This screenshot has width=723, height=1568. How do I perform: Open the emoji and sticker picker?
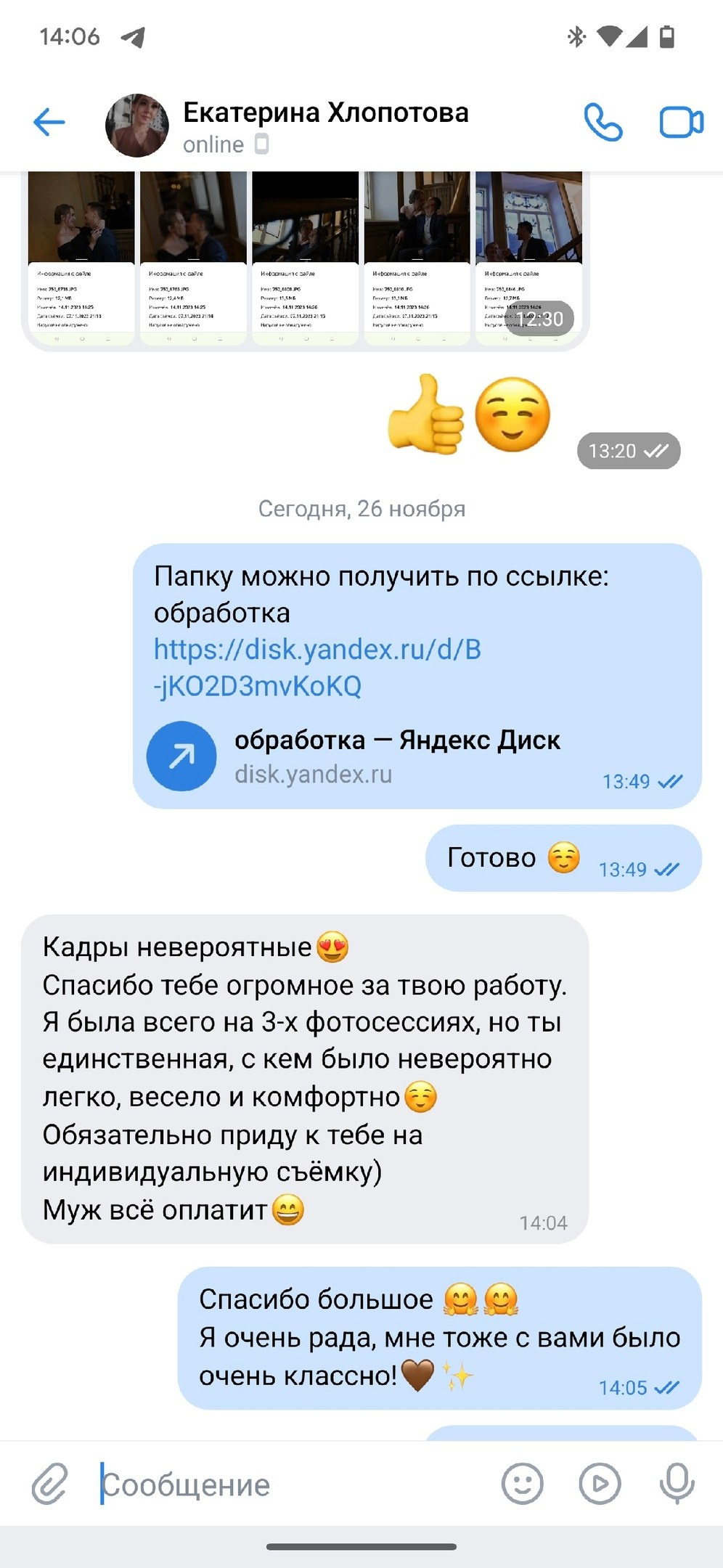coord(522,1483)
